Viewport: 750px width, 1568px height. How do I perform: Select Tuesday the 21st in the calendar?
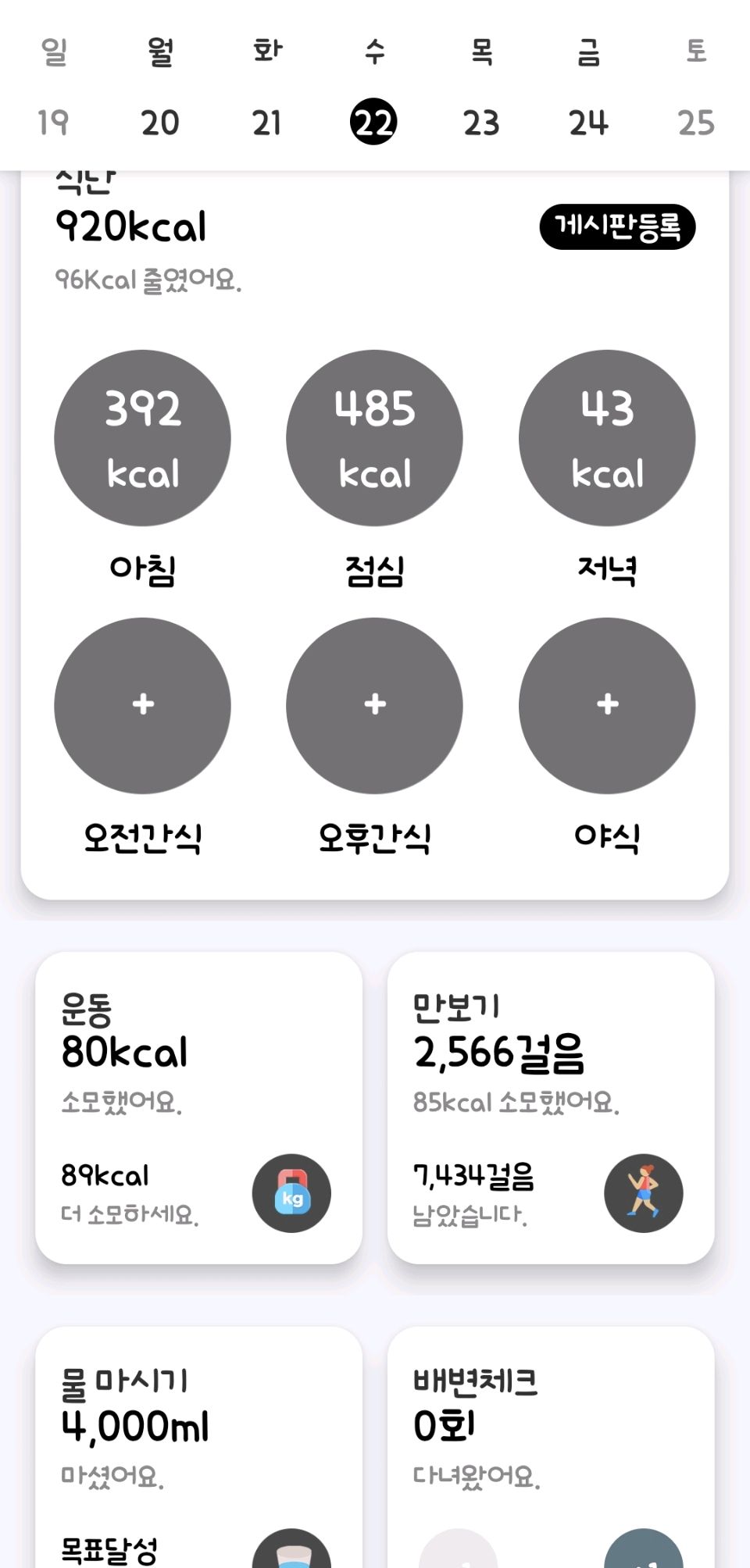point(266,123)
